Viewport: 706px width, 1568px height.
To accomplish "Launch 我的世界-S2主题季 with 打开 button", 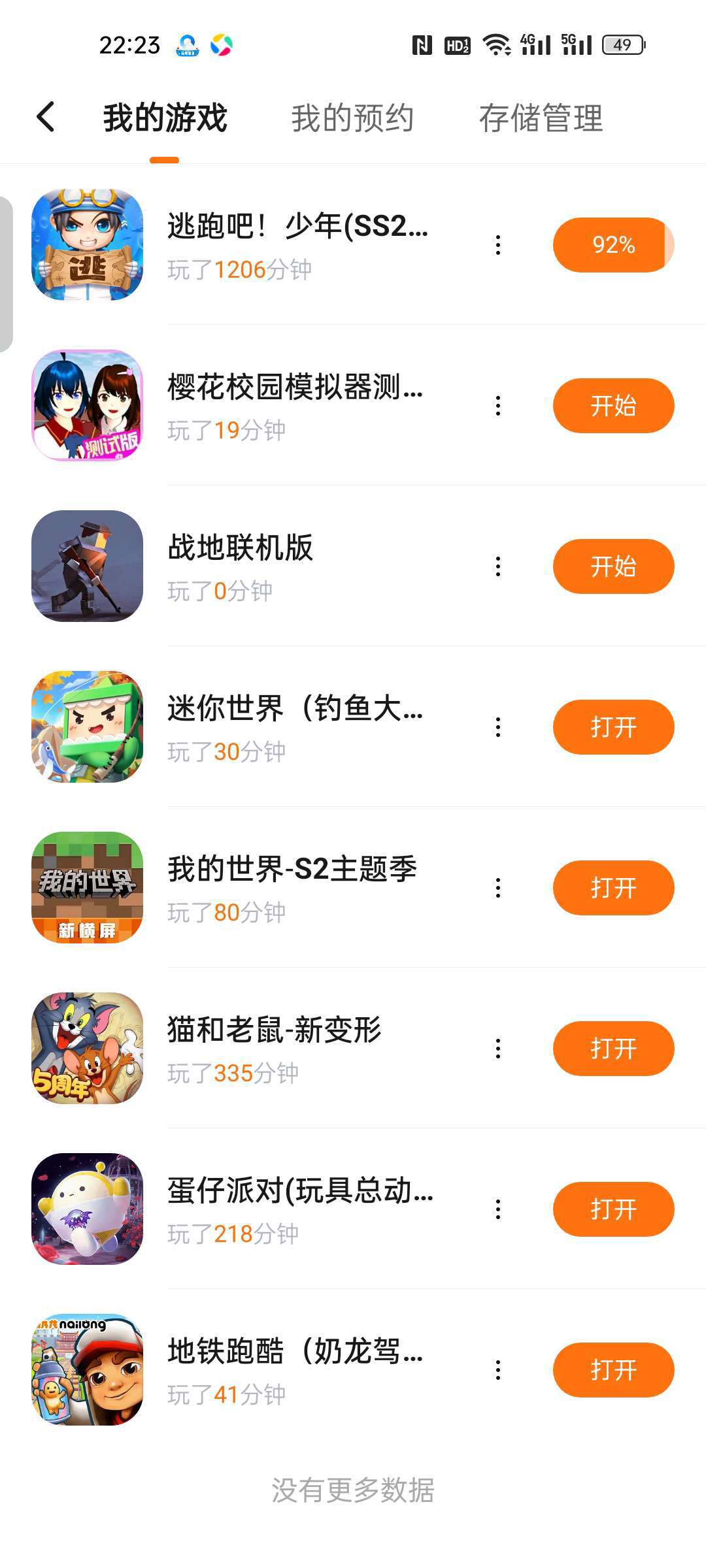I will click(x=613, y=888).
